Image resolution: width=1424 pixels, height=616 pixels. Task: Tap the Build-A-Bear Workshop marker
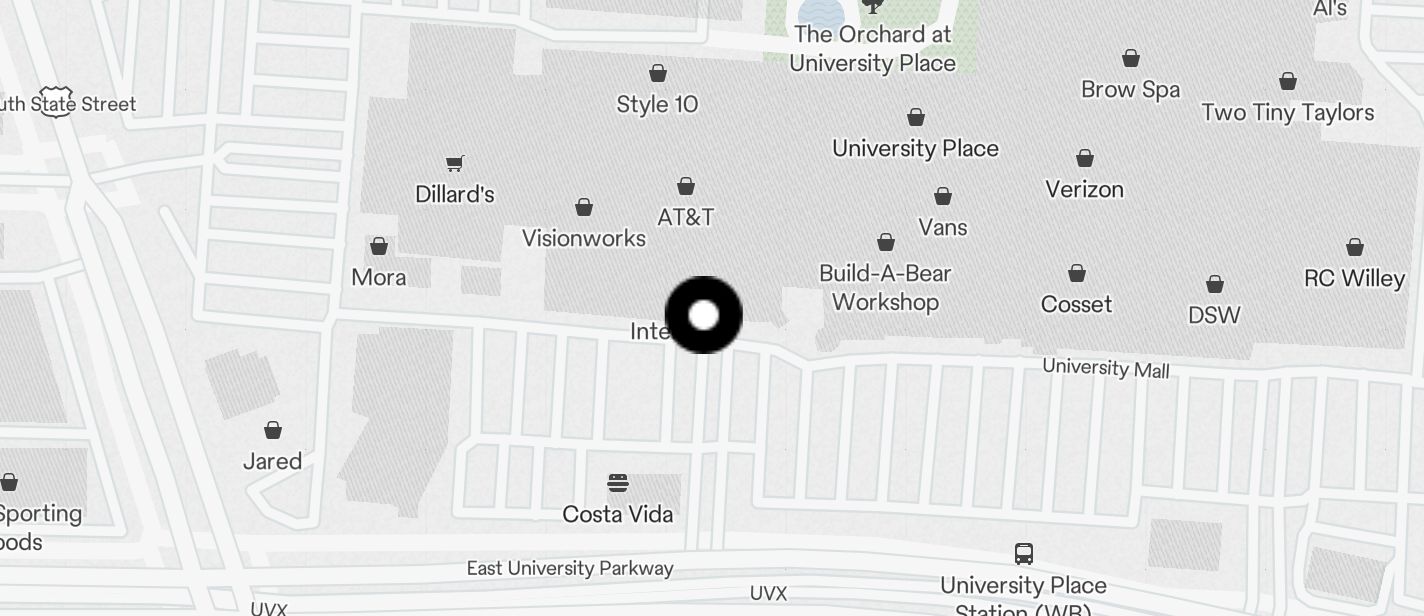(886, 243)
